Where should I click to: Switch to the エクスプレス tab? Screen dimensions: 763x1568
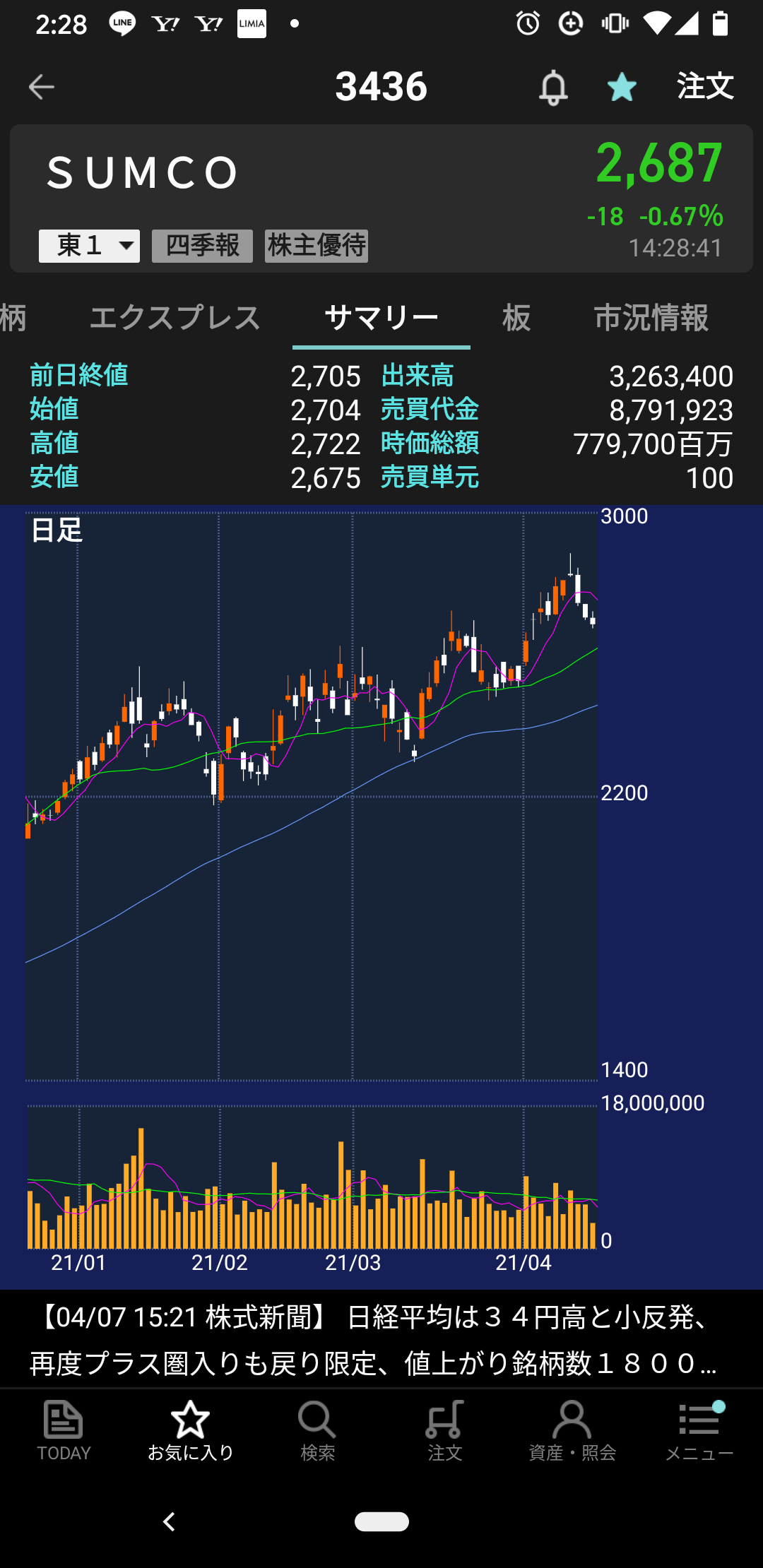click(175, 318)
